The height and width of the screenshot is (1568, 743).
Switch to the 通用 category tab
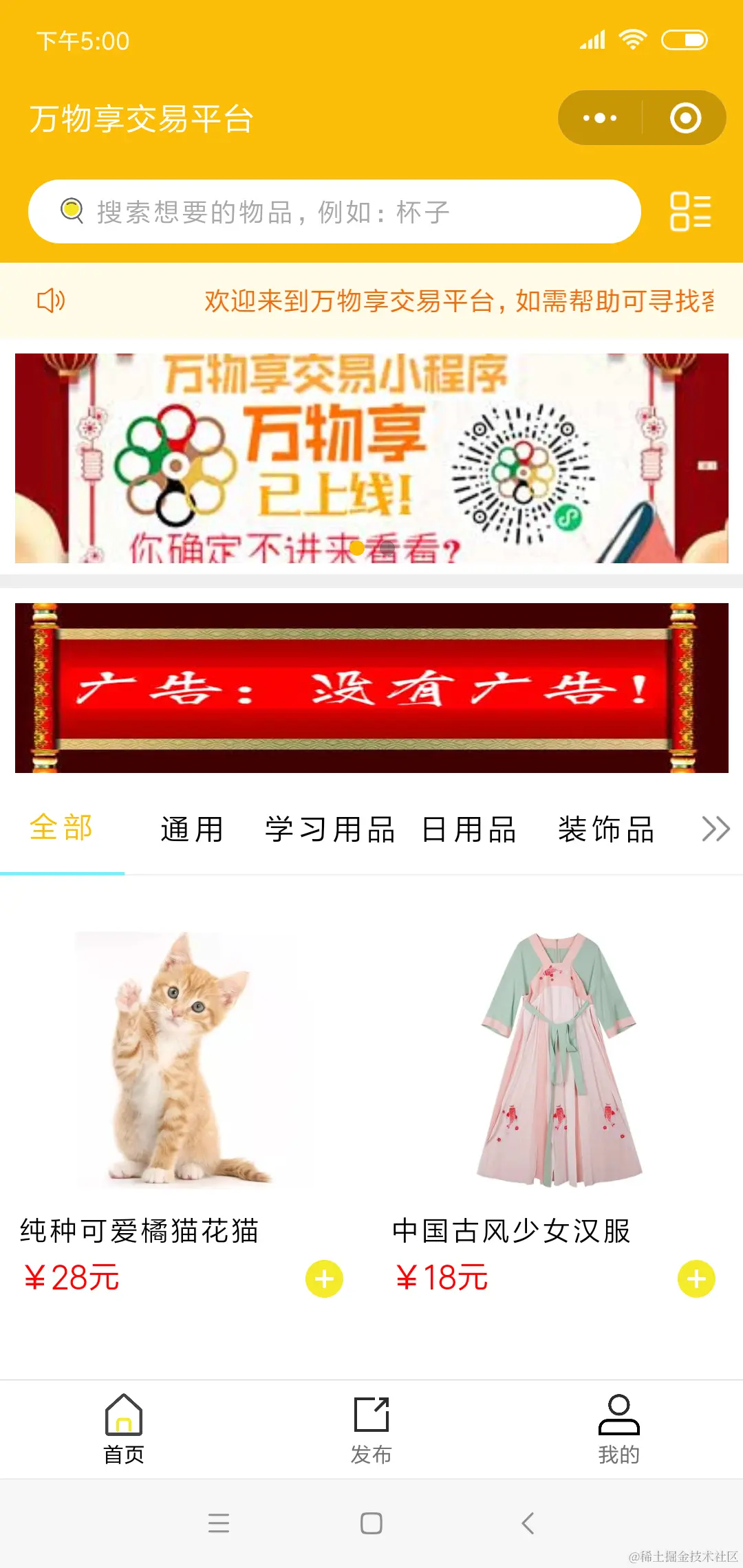[x=192, y=829]
